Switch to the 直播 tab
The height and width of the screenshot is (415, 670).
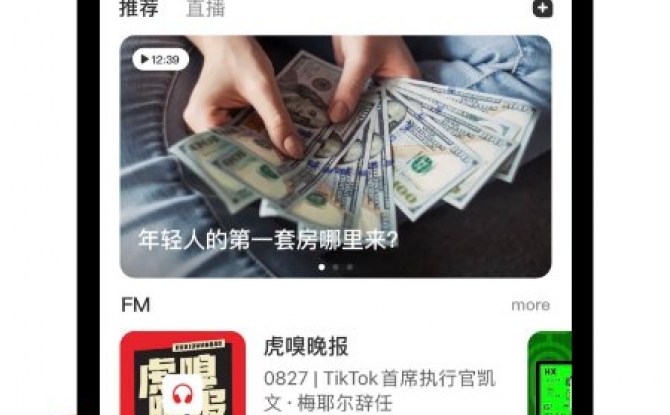[205, 9]
